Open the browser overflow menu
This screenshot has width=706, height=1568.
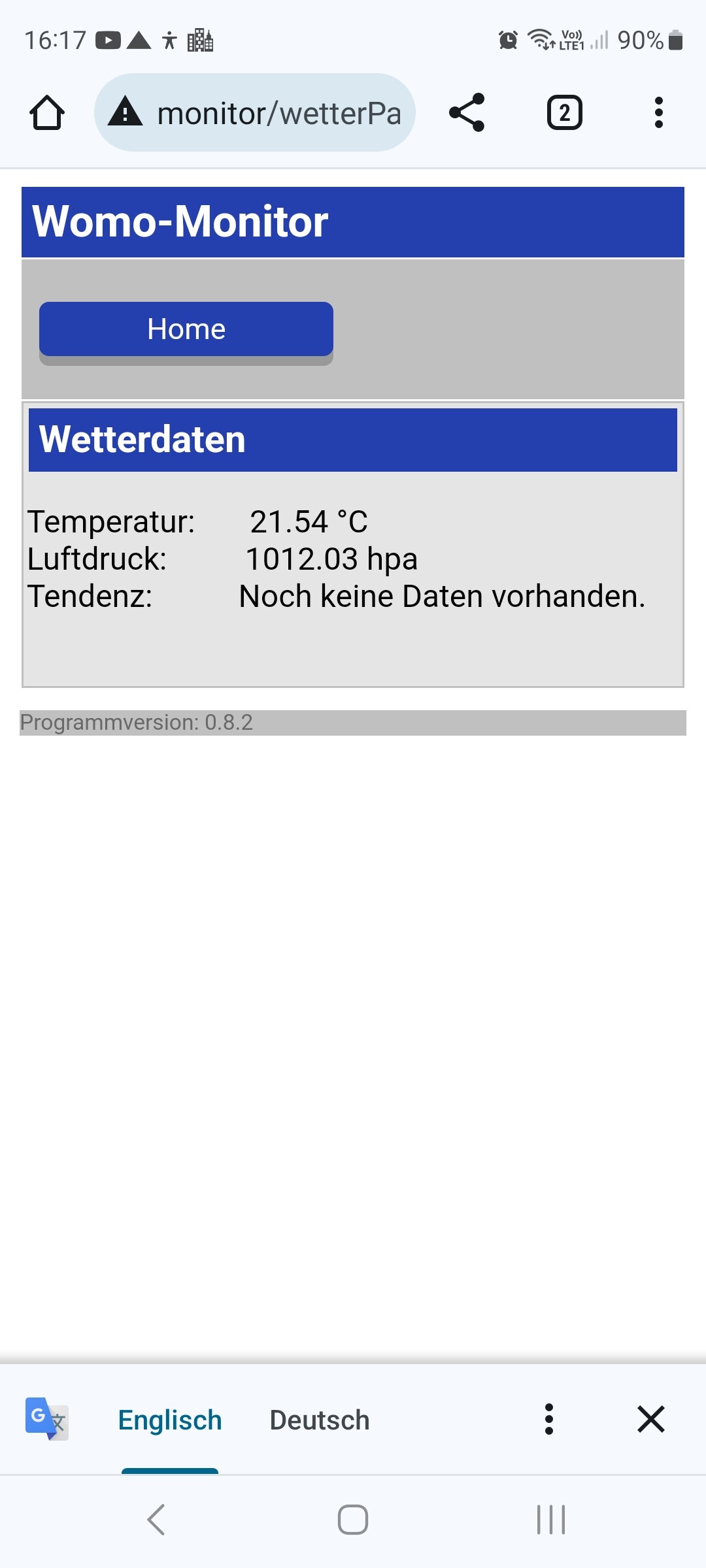658,113
